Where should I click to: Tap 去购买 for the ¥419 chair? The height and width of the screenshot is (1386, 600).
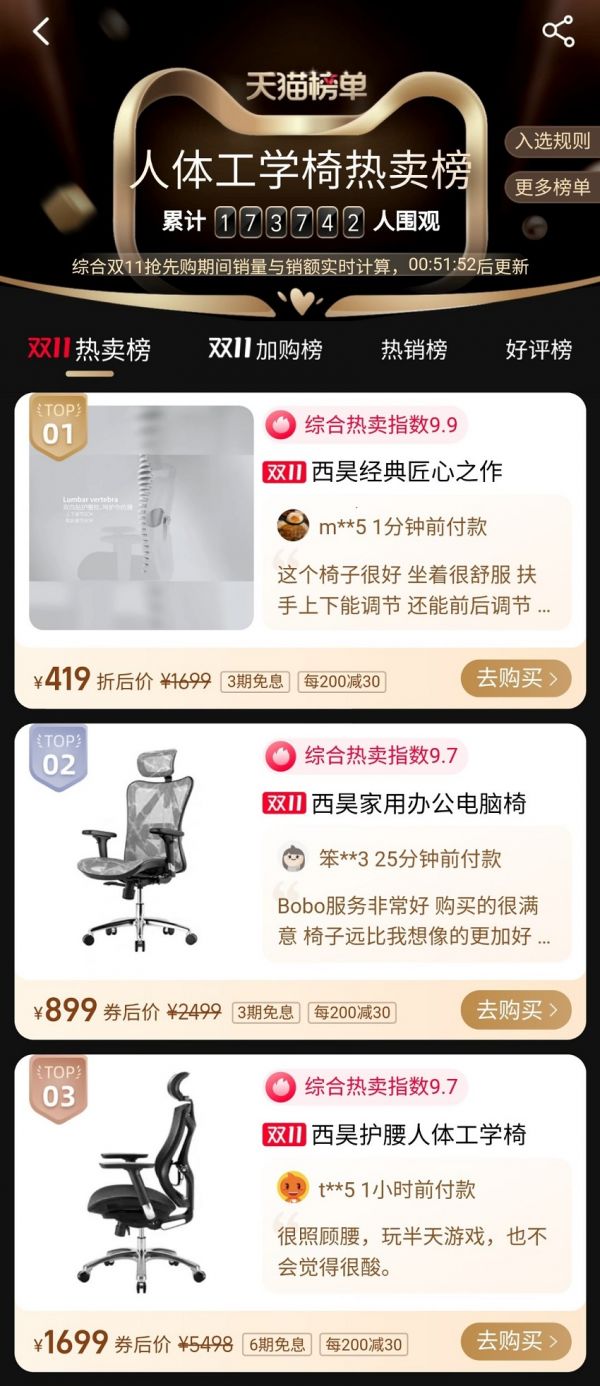click(516, 679)
